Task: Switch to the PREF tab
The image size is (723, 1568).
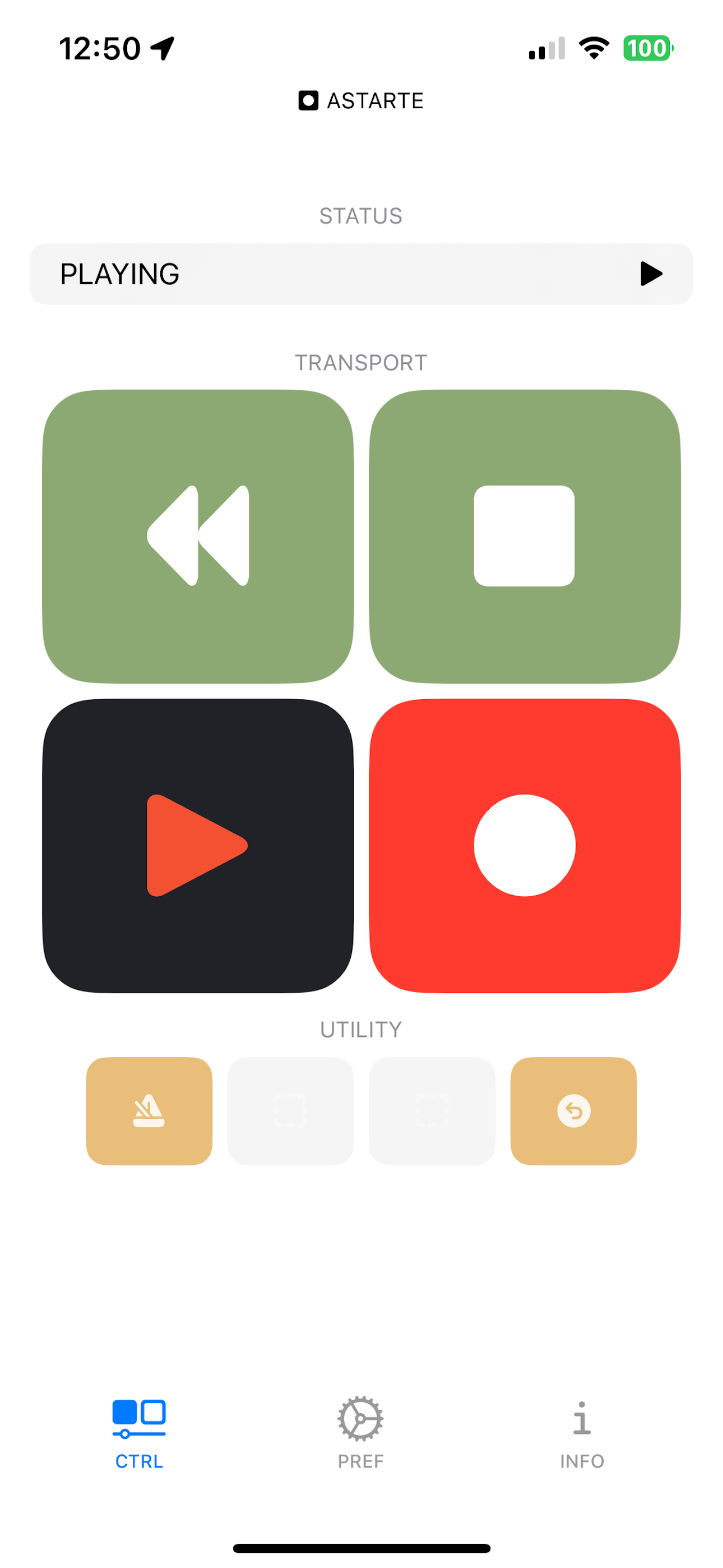Action: tap(360, 1432)
